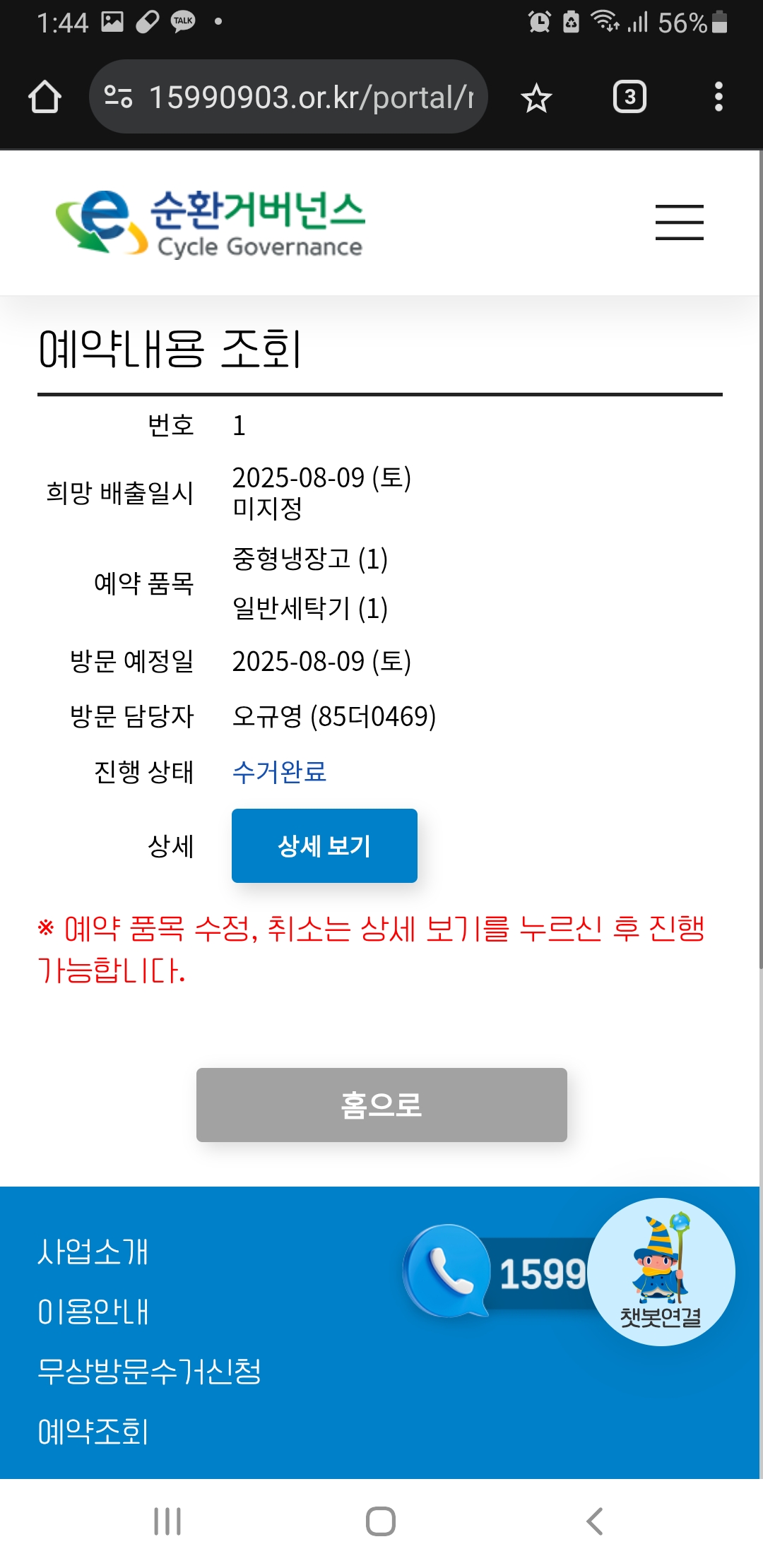Open the 이용안내 footer link
This screenshot has width=763, height=1568.
[93, 1312]
